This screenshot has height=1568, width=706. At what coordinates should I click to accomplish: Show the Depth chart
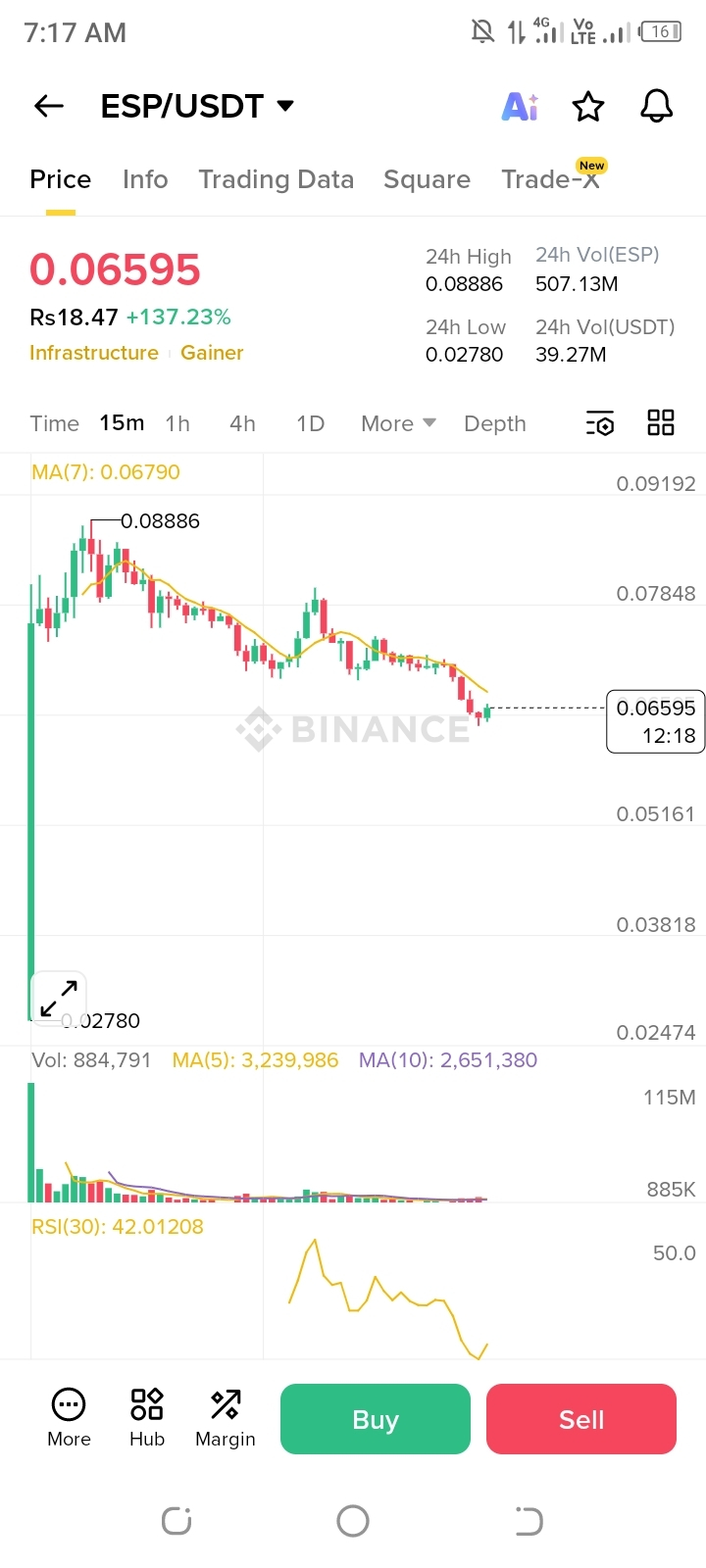(494, 423)
